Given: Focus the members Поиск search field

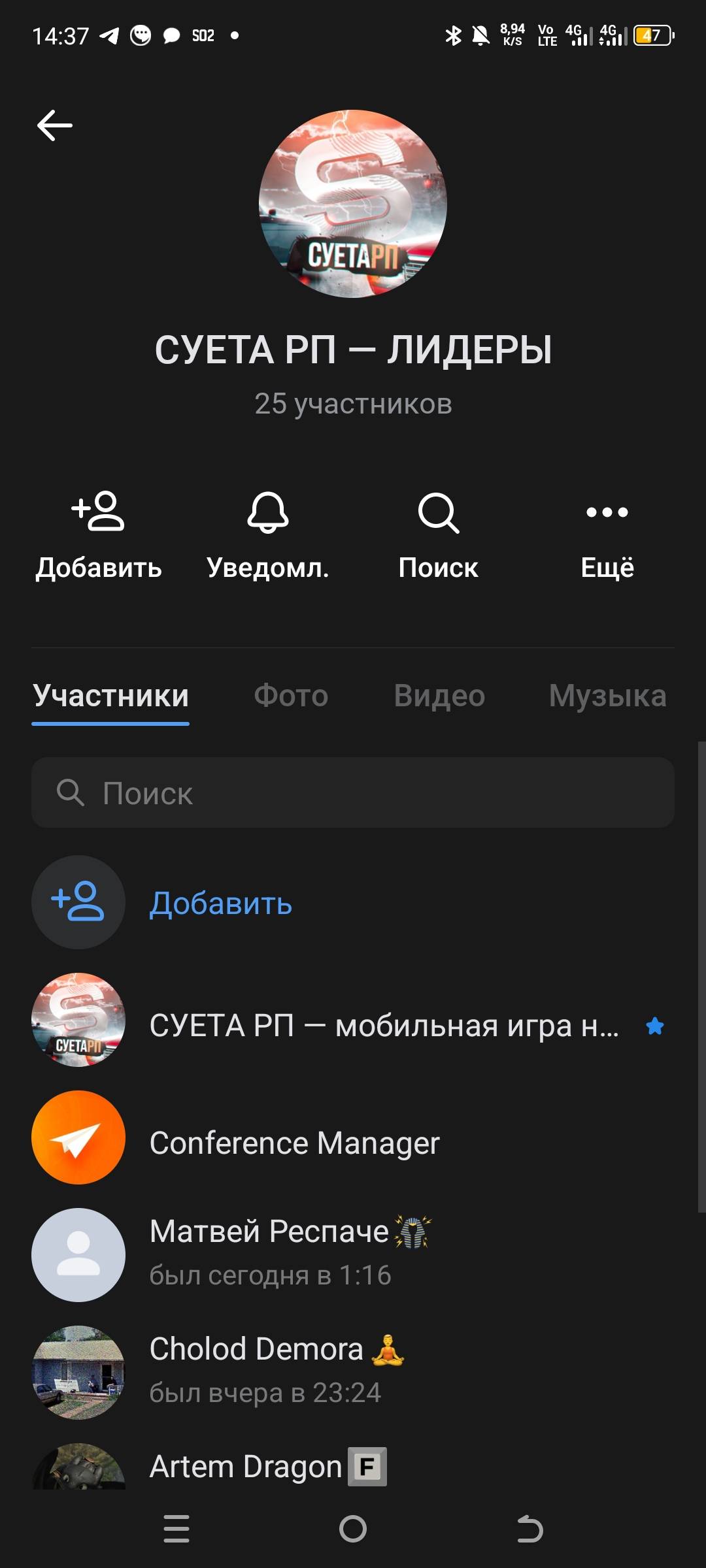Looking at the screenshot, I should (353, 792).
